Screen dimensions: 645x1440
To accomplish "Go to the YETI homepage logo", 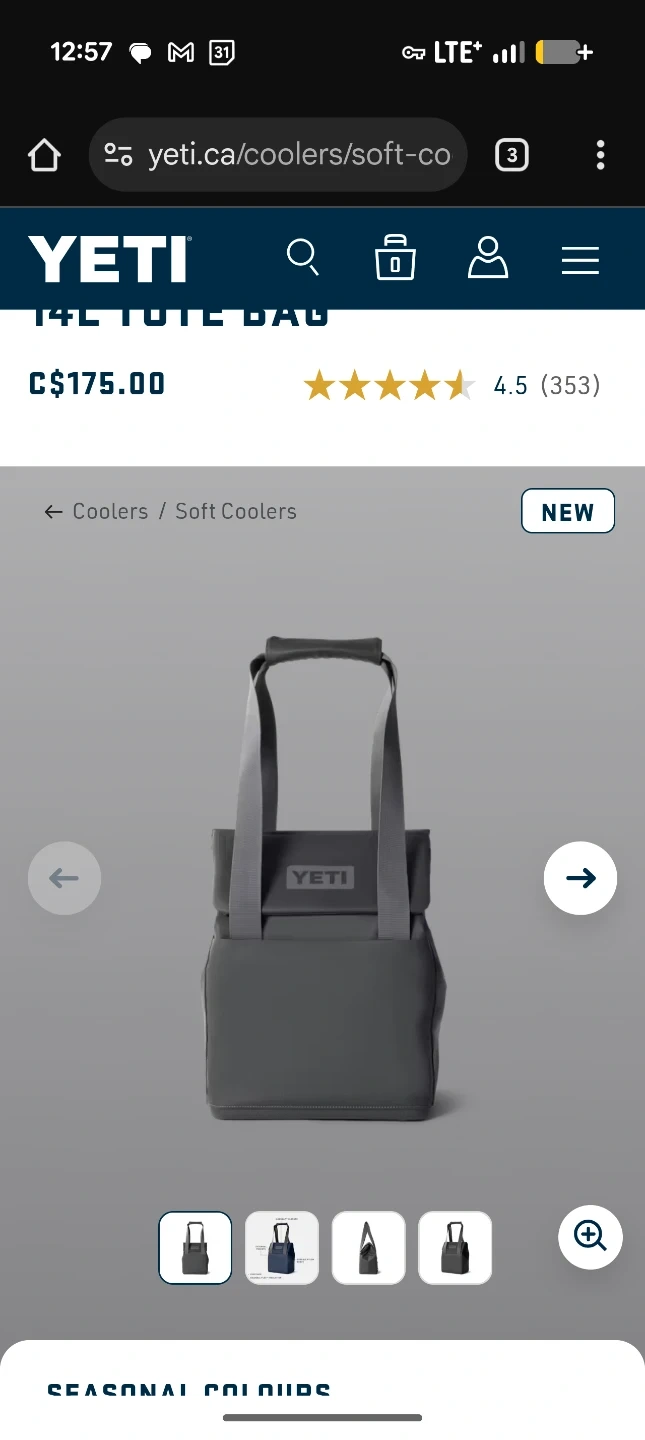I will coord(109,259).
